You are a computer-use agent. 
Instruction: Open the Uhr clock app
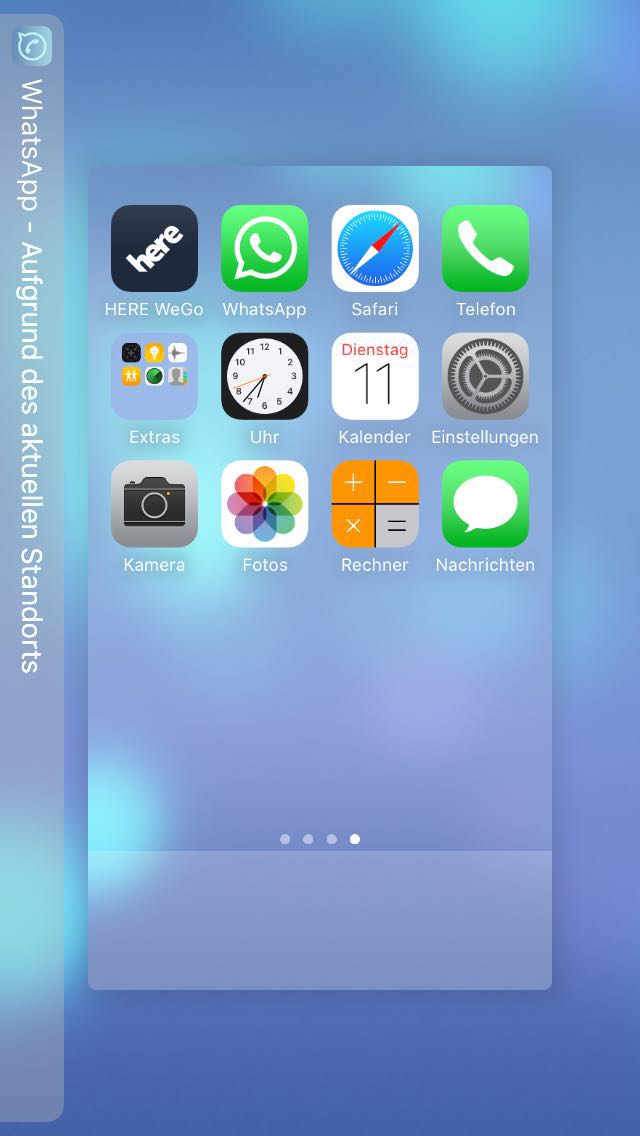click(264, 376)
